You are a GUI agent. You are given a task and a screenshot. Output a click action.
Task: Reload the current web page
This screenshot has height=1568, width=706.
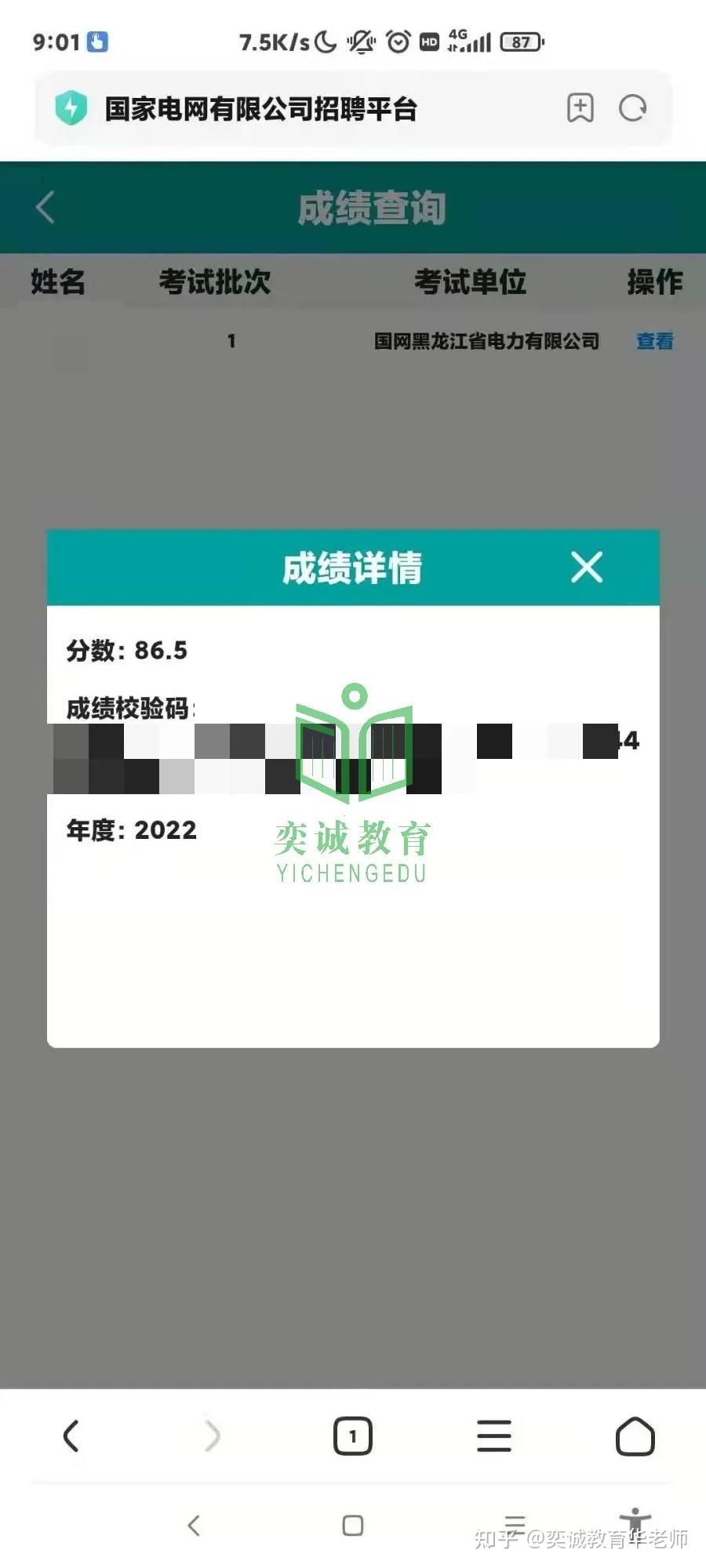click(x=632, y=108)
